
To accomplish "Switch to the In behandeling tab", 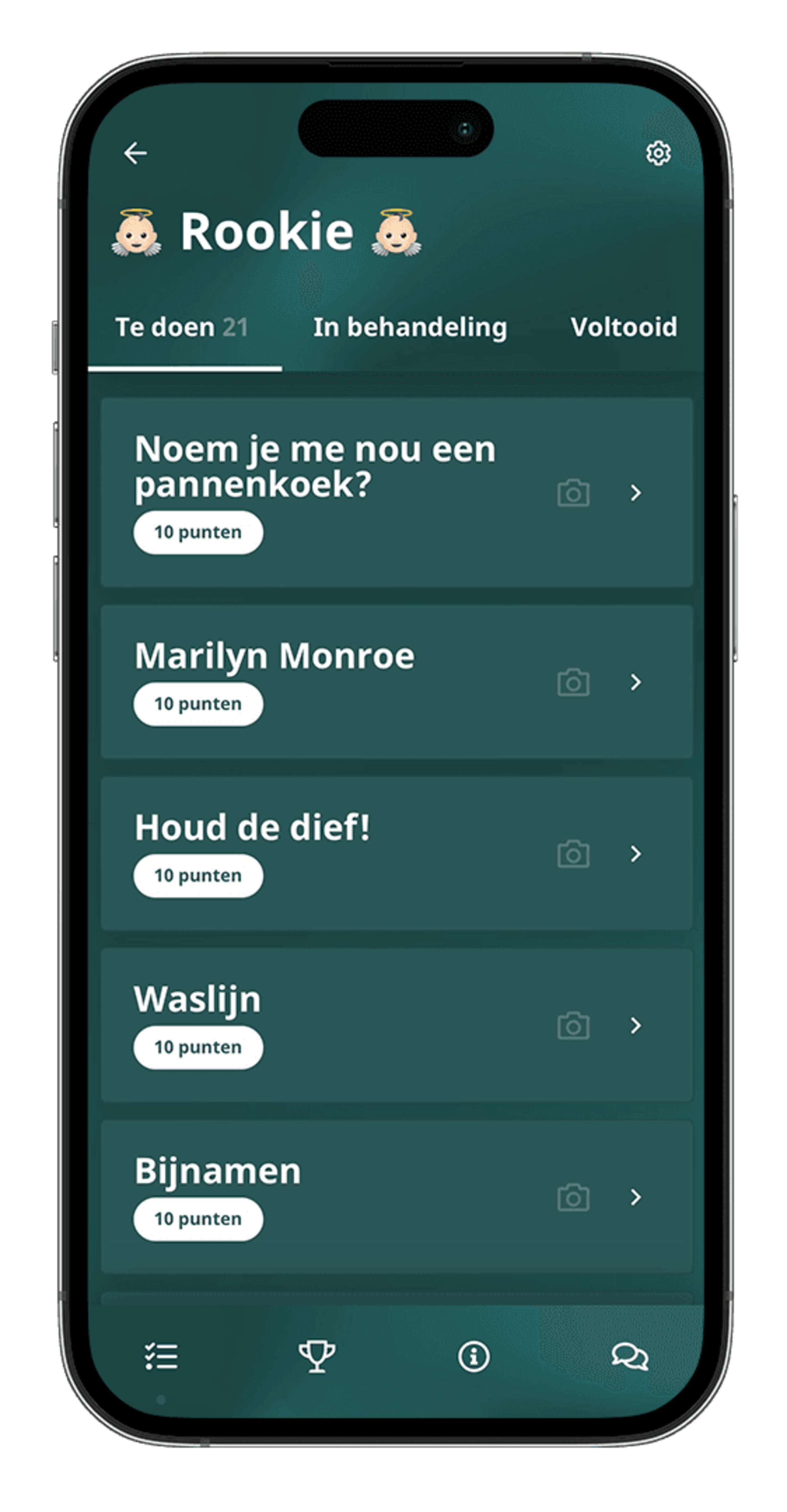I will pyautogui.click(x=410, y=327).
